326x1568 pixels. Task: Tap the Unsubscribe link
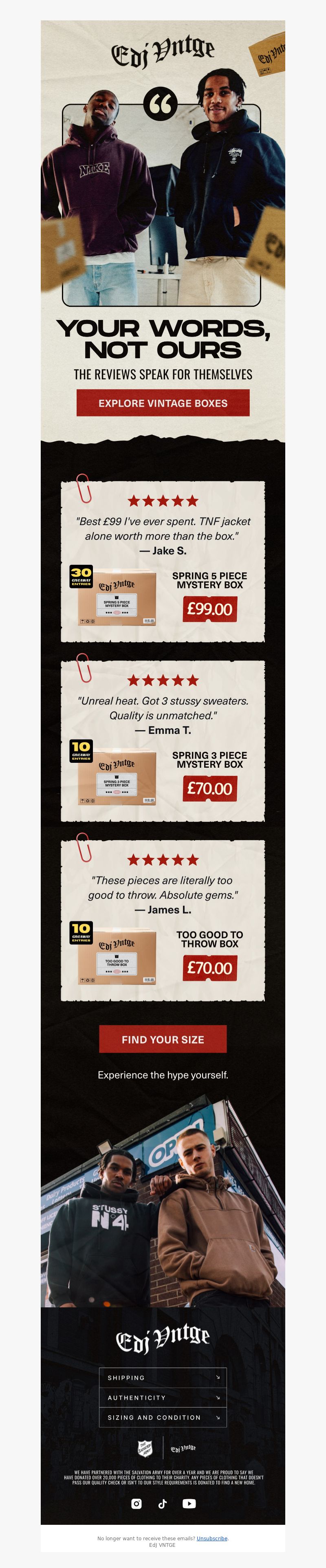point(211,1538)
